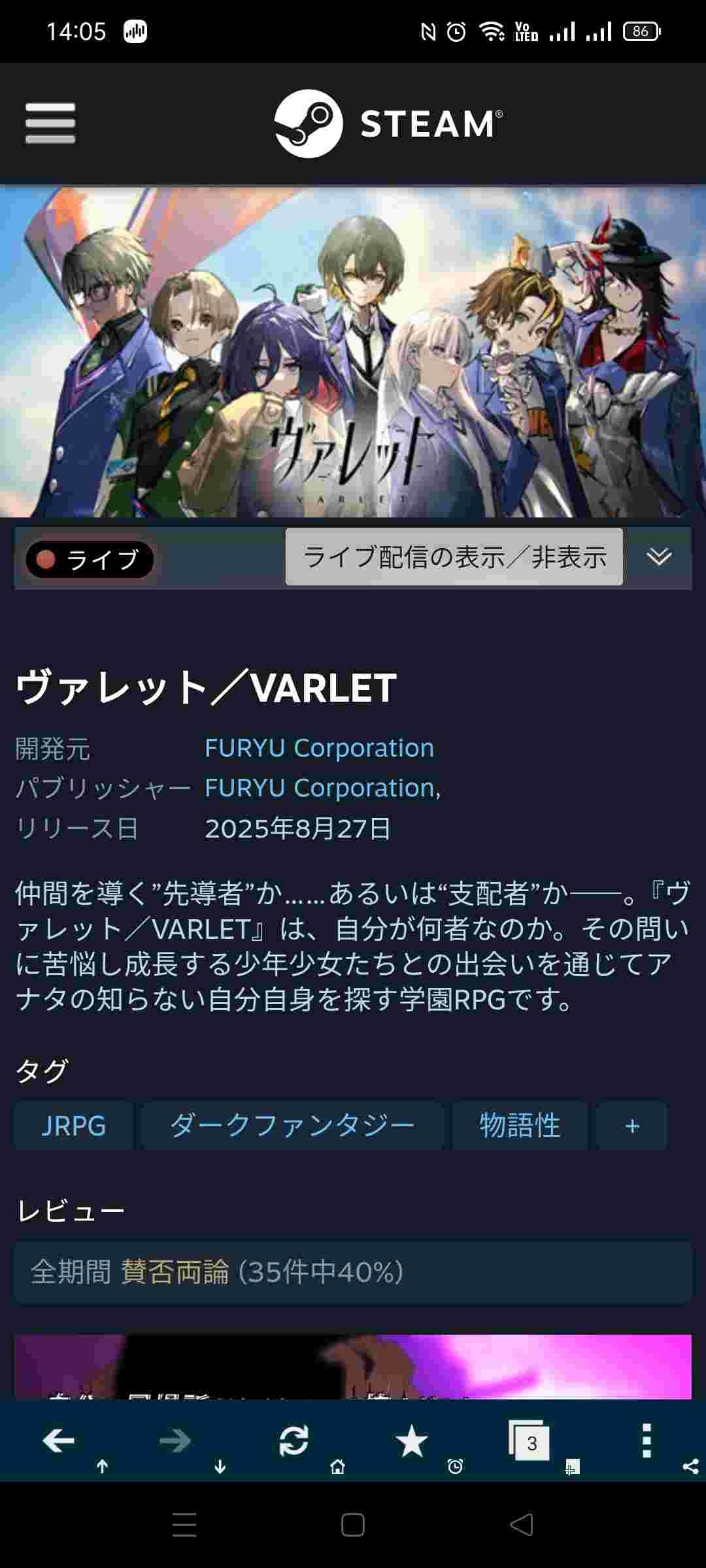Tap the system back triangle
The image size is (706, 1568).
(522, 1525)
